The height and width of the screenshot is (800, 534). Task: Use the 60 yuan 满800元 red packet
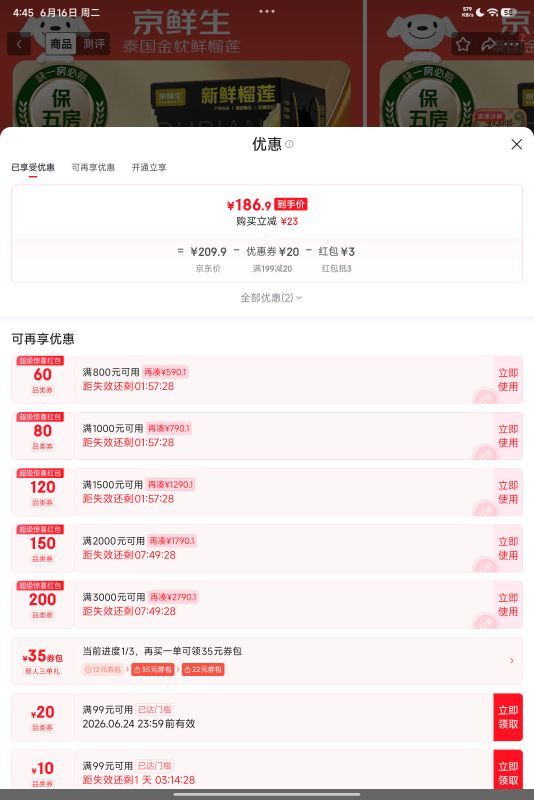coord(508,380)
